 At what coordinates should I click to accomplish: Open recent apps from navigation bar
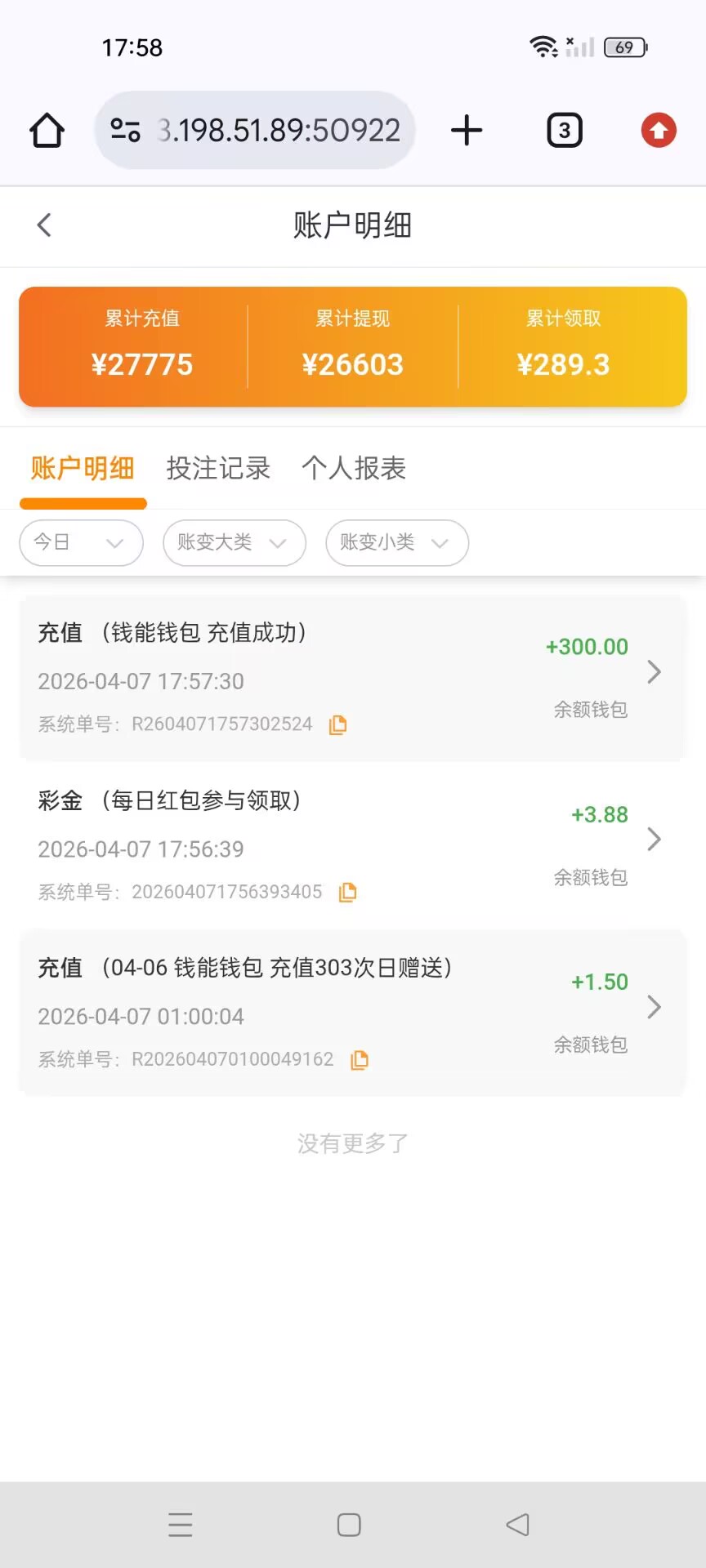coord(181,1525)
